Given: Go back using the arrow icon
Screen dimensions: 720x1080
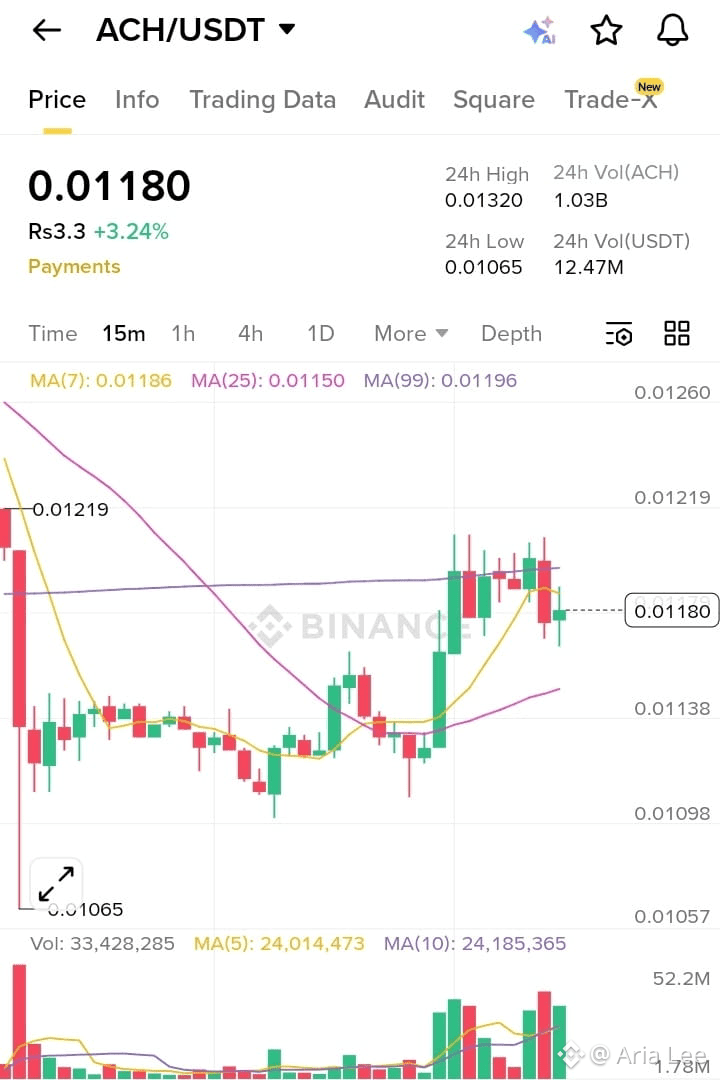Looking at the screenshot, I should click(47, 30).
